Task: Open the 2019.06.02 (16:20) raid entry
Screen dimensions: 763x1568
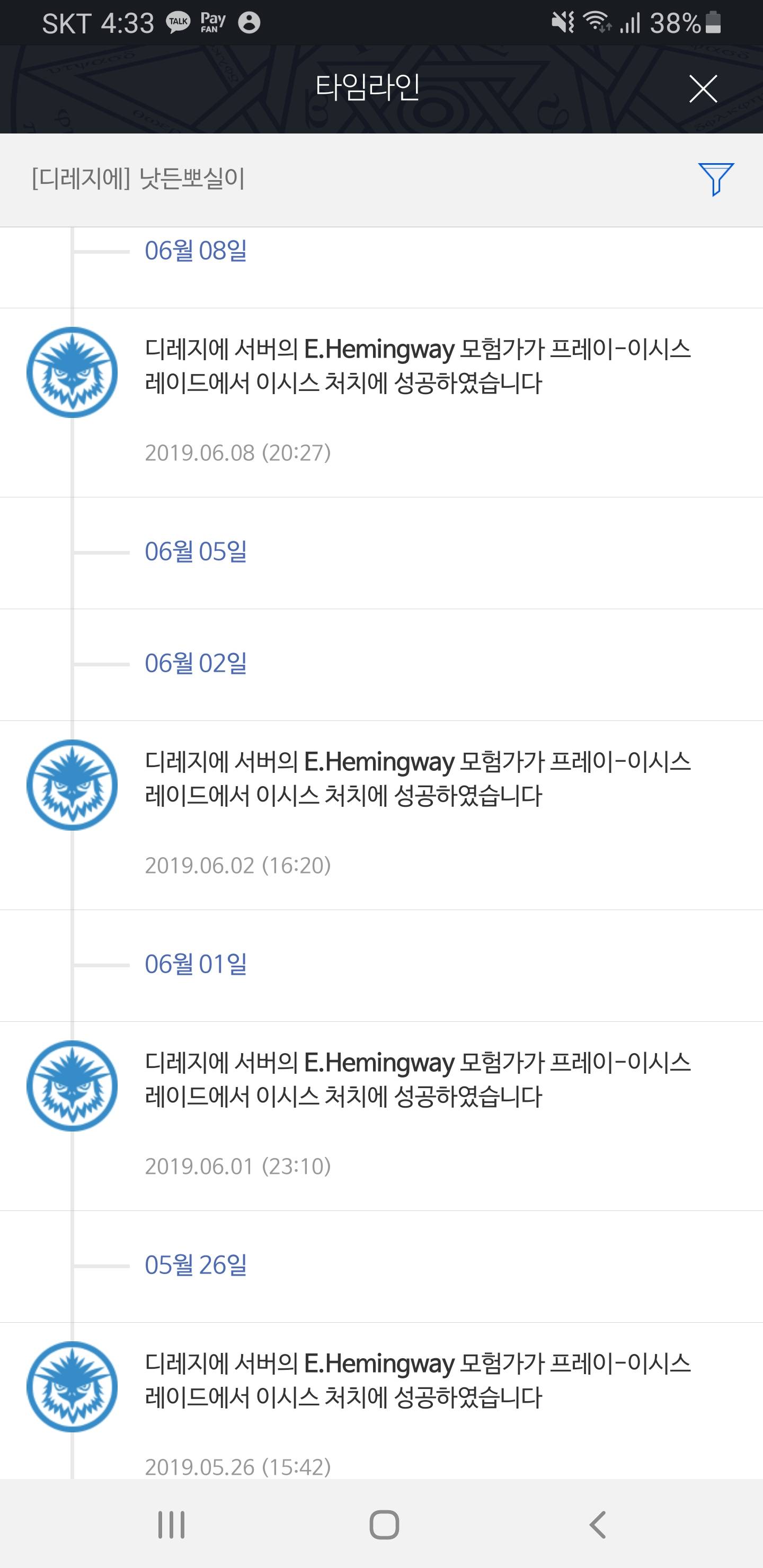Action: pyautogui.click(x=418, y=779)
